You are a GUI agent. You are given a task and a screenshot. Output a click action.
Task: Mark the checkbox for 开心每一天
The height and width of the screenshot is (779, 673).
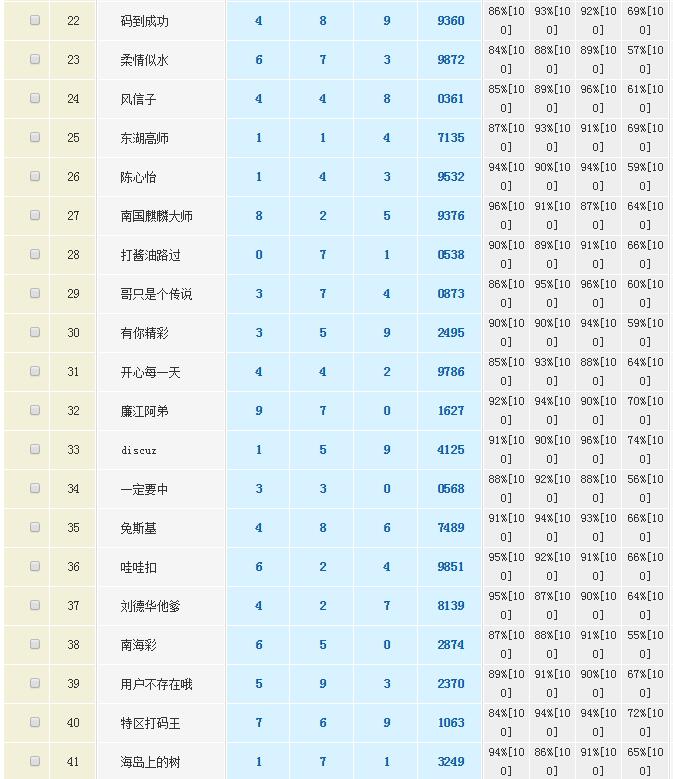click(x=35, y=371)
